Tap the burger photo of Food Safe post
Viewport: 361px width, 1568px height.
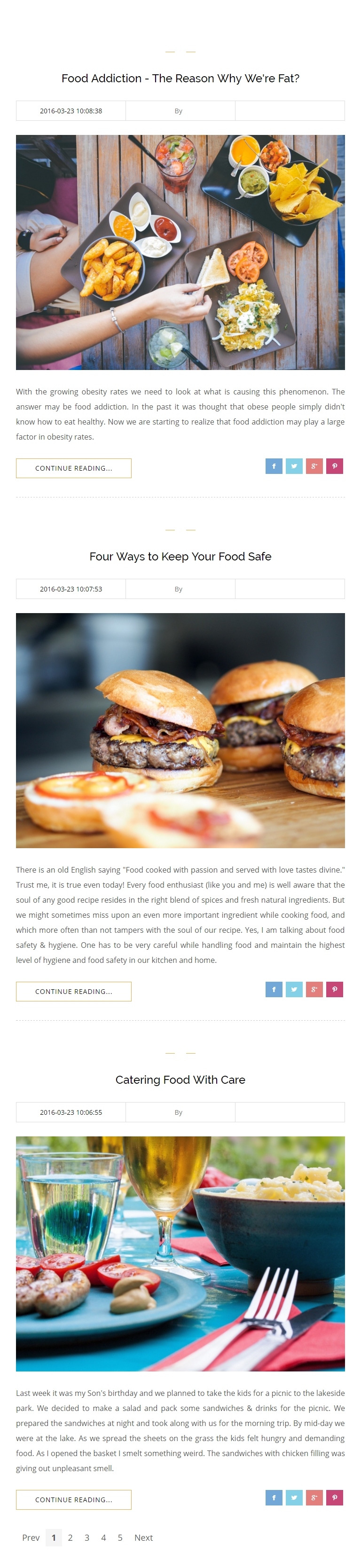[x=180, y=730]
